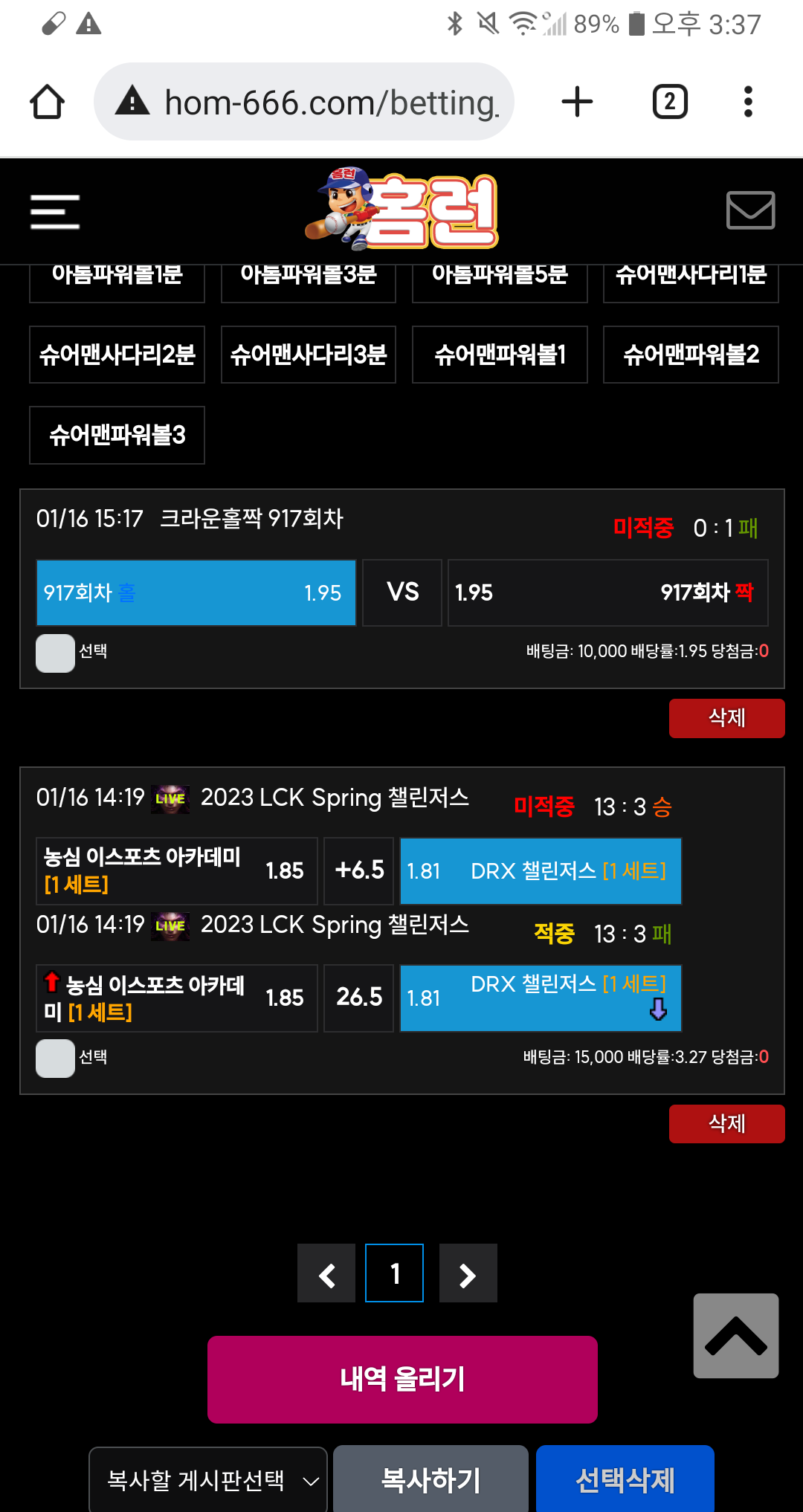Go to next page of history
803x1512 pixels.
pyautogui.click(x=468, y=1273)
